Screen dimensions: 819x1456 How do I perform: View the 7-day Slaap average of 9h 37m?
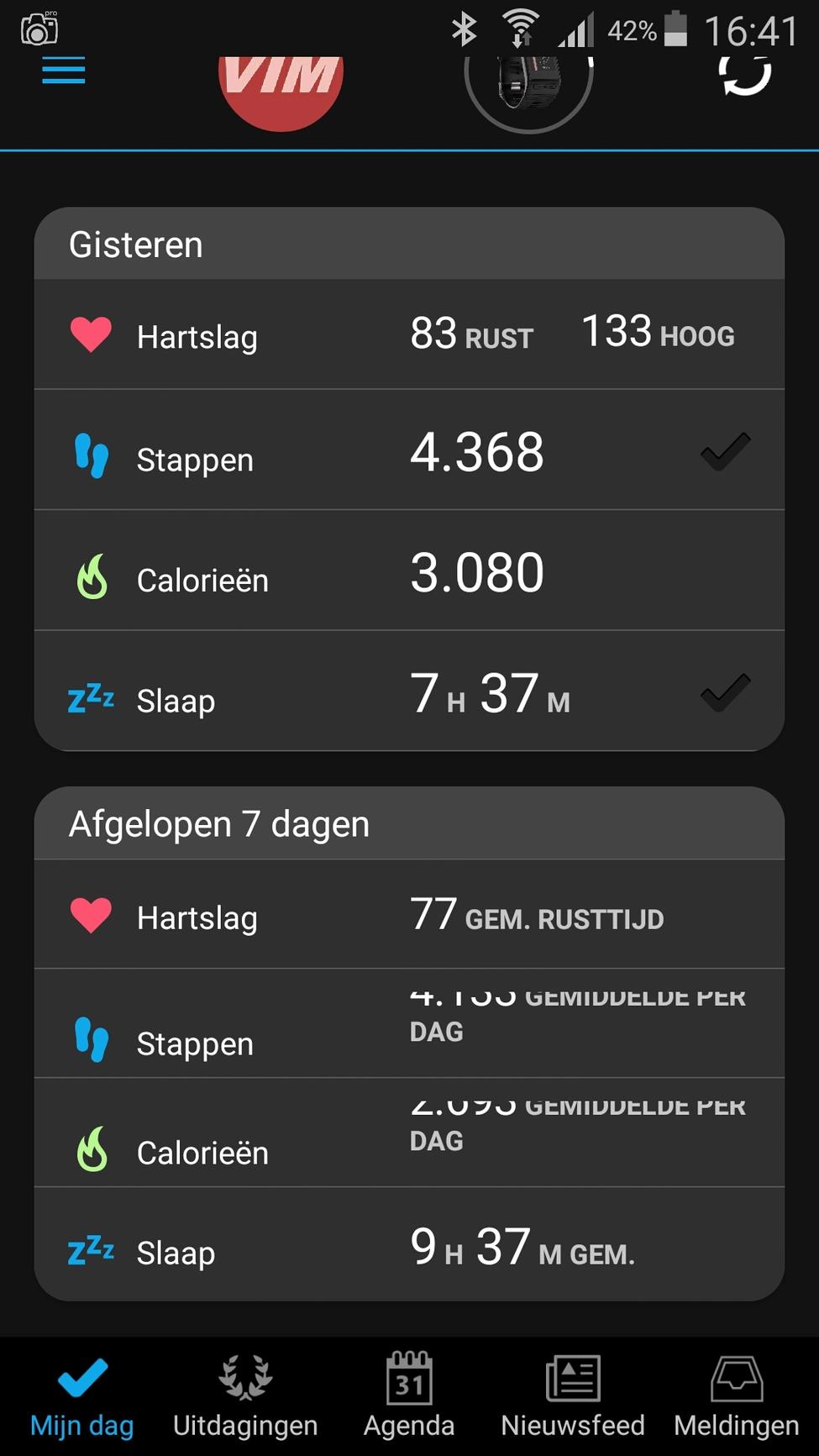[409, 1244]
